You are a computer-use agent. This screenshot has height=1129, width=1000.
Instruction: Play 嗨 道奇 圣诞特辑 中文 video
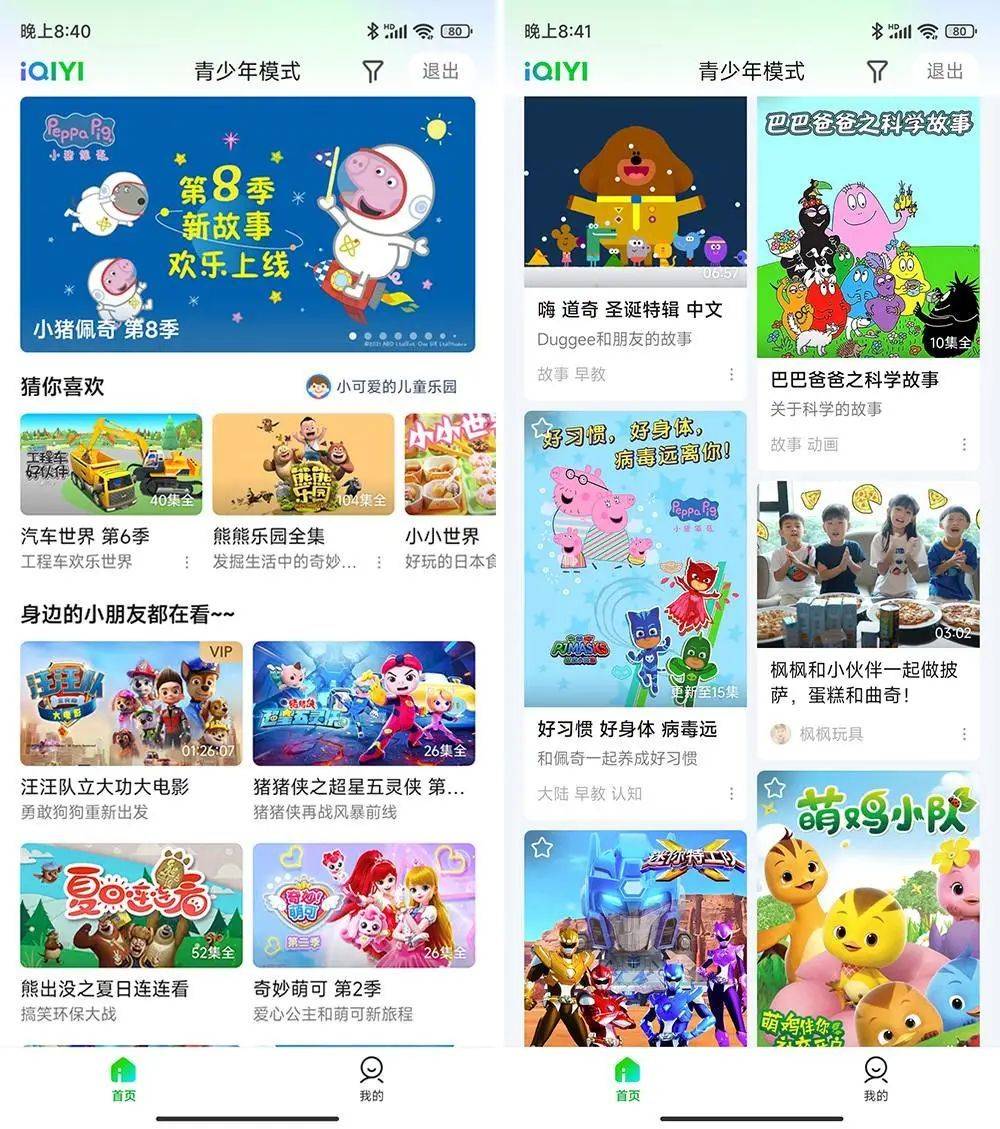coord(635,191)
